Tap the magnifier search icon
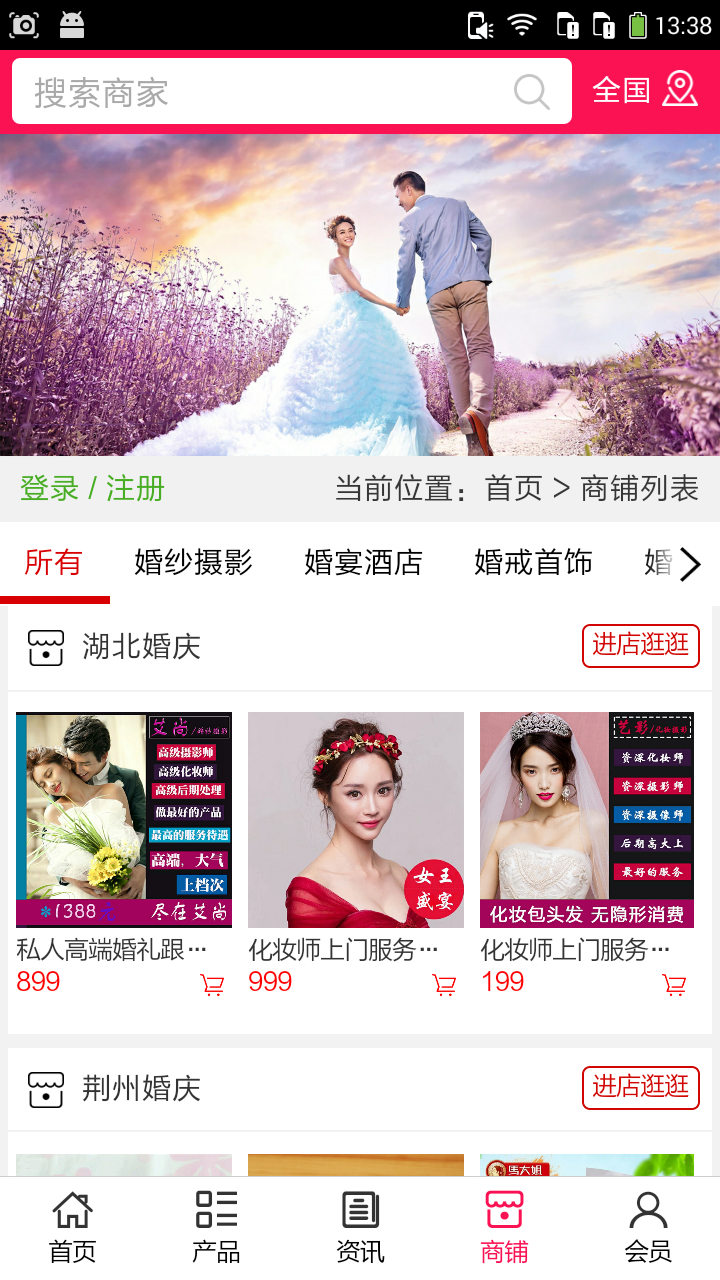720x1280 pixels. [532, 92]
